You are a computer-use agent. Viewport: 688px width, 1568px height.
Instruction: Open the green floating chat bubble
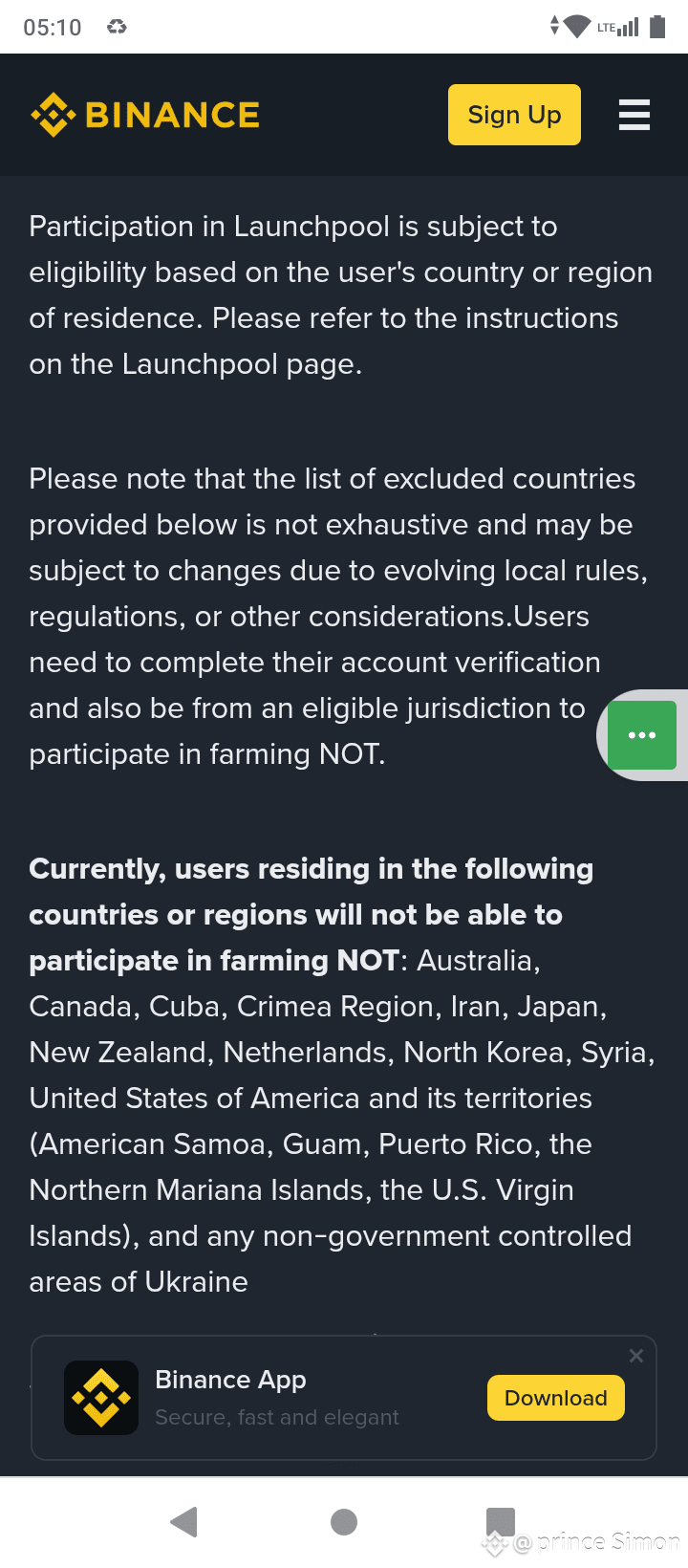642,735
